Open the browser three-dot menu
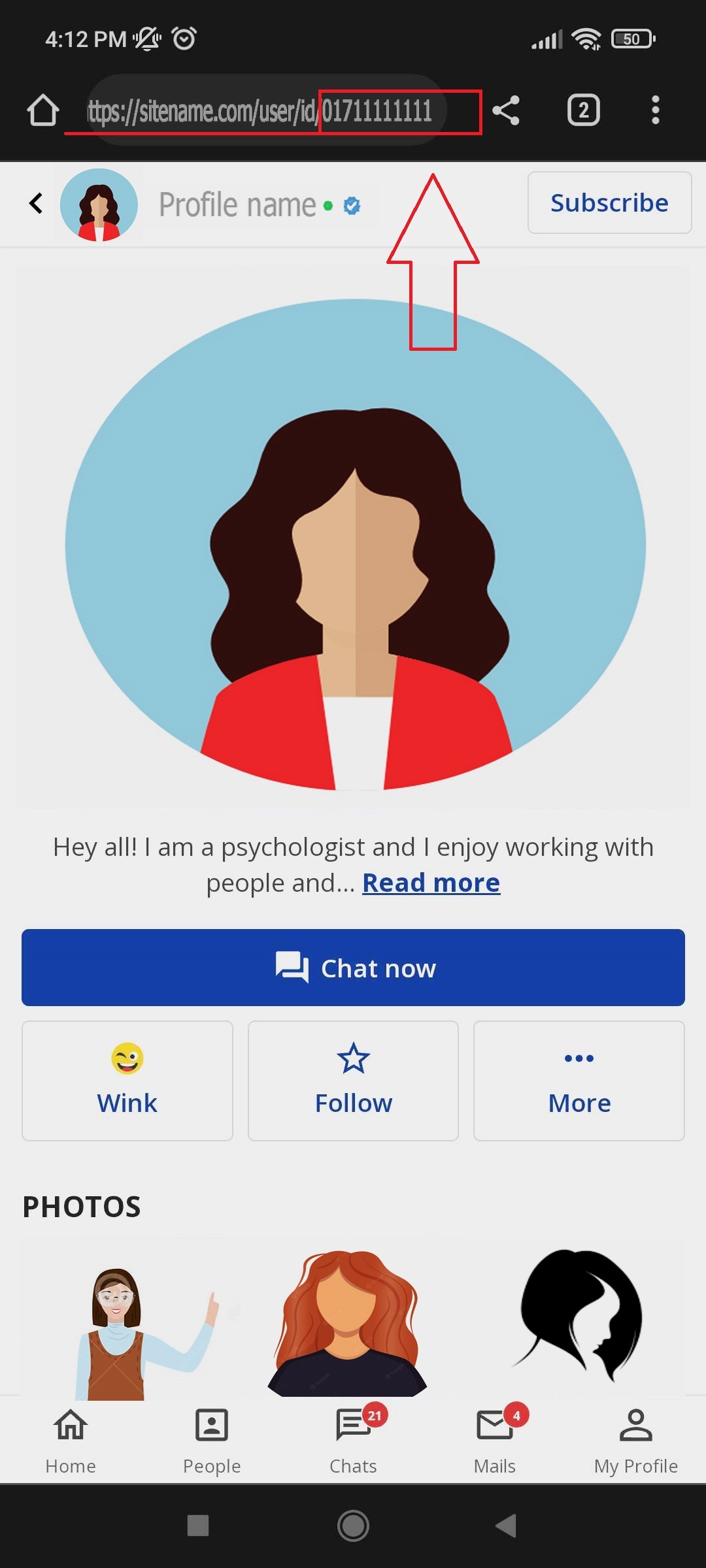706x1568 pixels. [656, 110]
